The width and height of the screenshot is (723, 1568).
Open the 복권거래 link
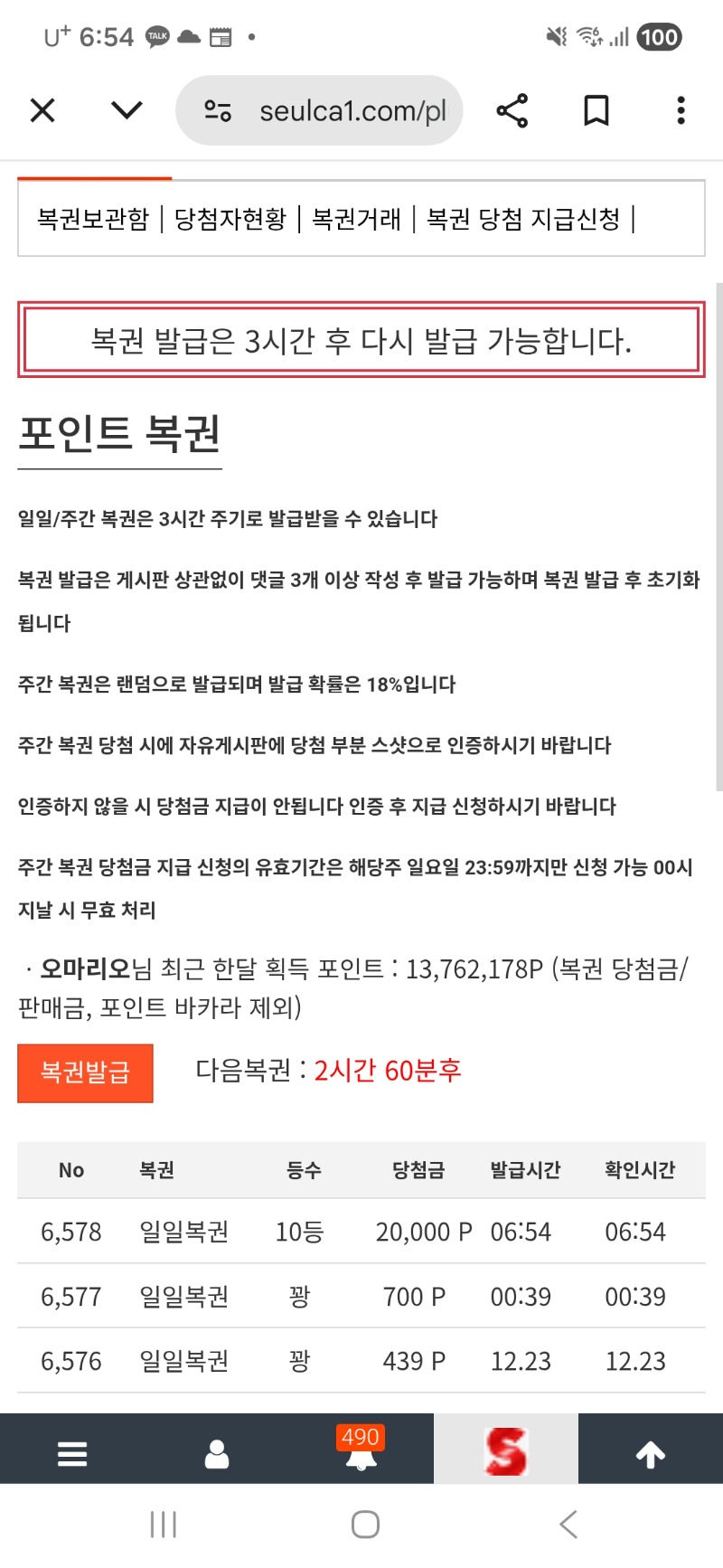tap(356, 219)
